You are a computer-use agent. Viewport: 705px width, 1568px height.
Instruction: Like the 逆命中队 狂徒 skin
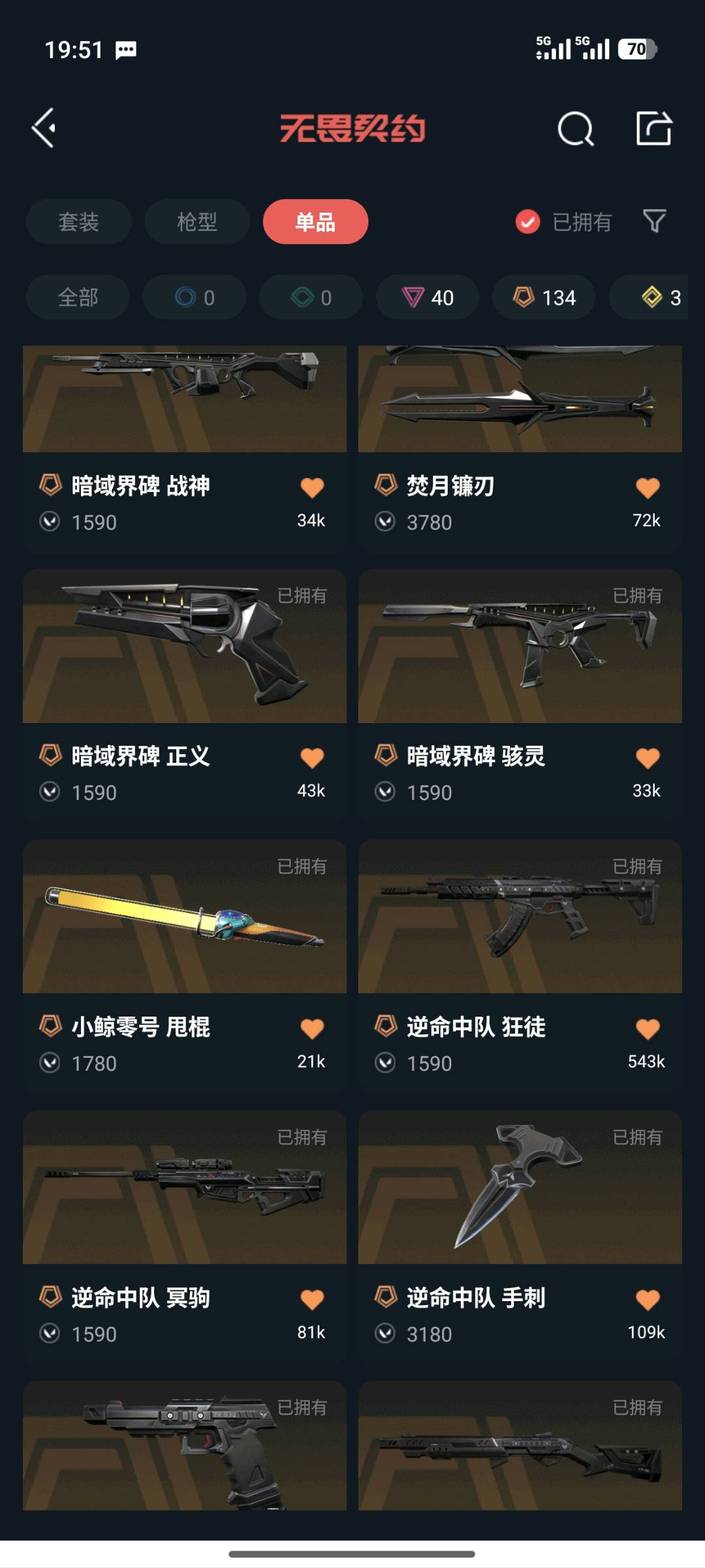pos(648,1029)
